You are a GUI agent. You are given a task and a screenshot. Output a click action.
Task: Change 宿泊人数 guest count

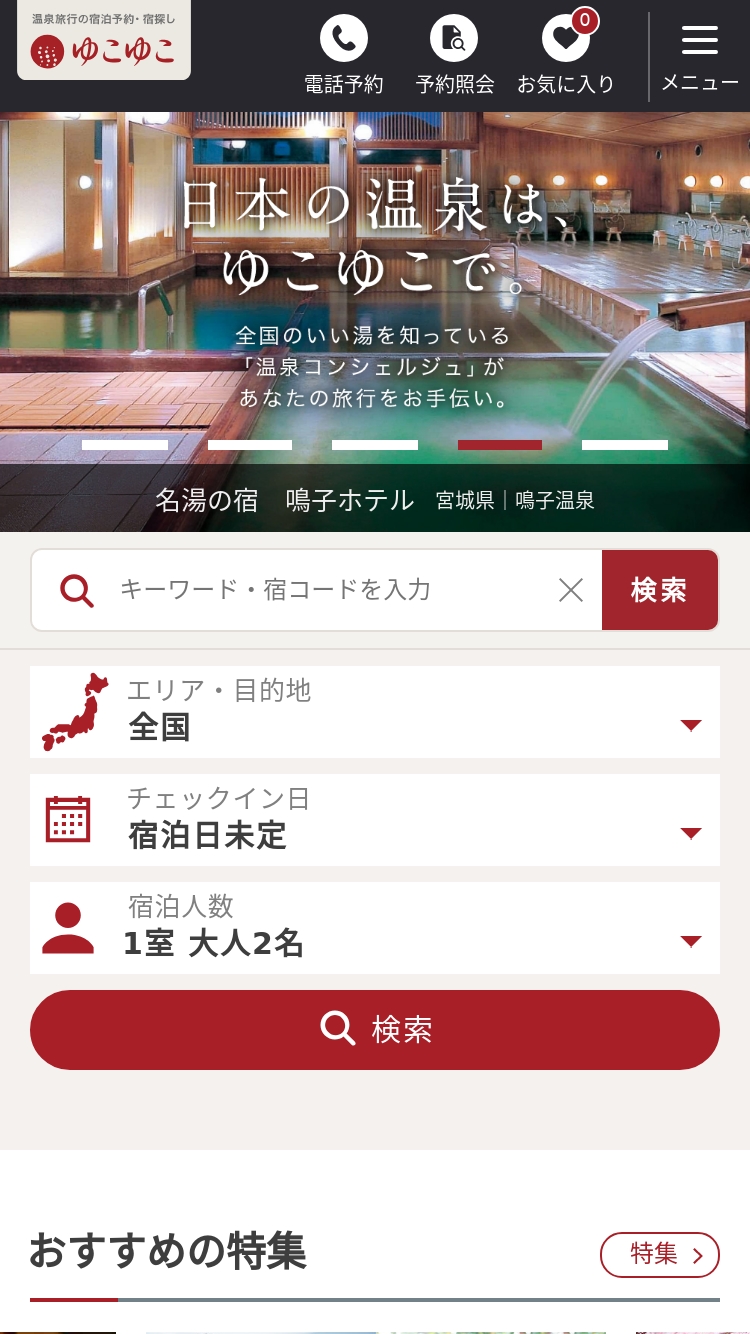point(375,928)
